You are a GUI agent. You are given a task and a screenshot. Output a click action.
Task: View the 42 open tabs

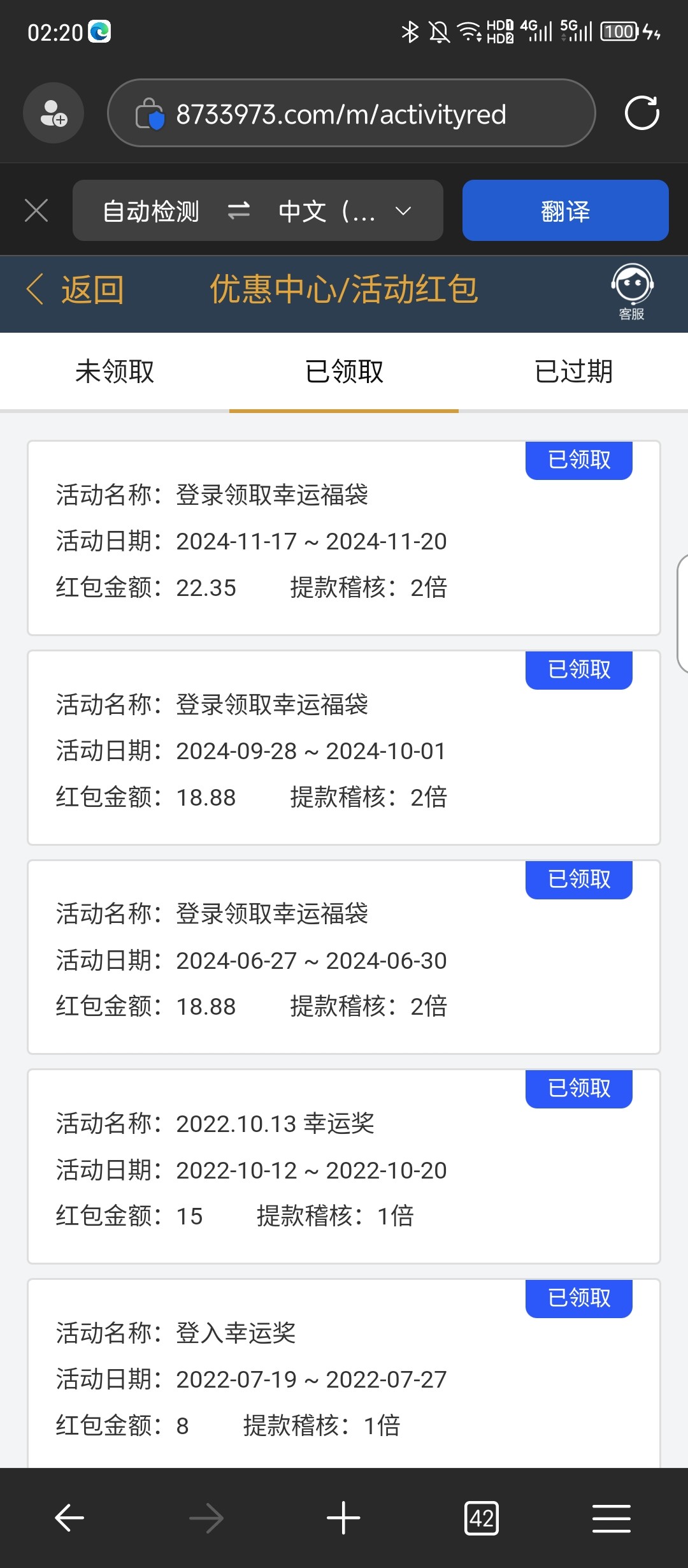pyautogui.click(x=482, y=1518)
